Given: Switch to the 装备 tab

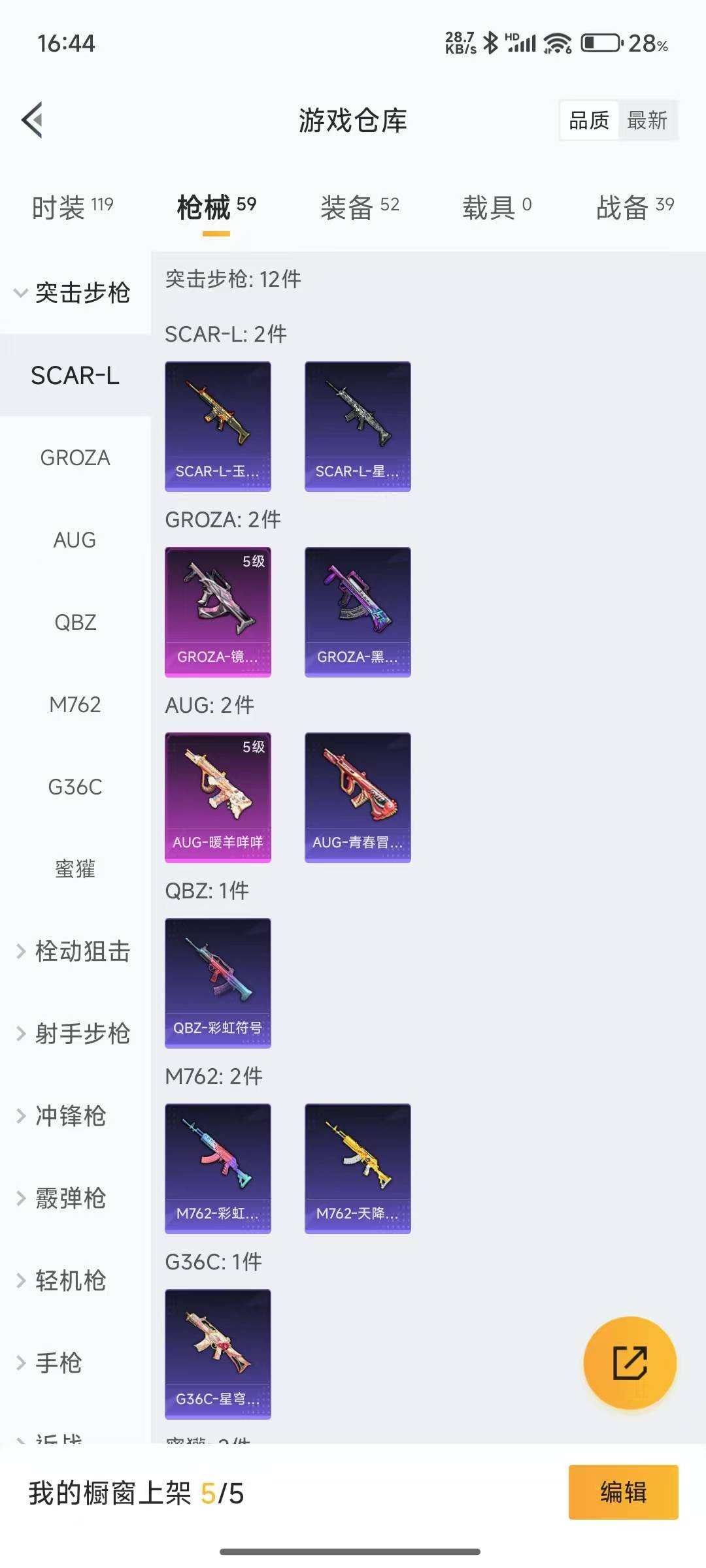Looking at the screenshot, I should pos(360,208).
